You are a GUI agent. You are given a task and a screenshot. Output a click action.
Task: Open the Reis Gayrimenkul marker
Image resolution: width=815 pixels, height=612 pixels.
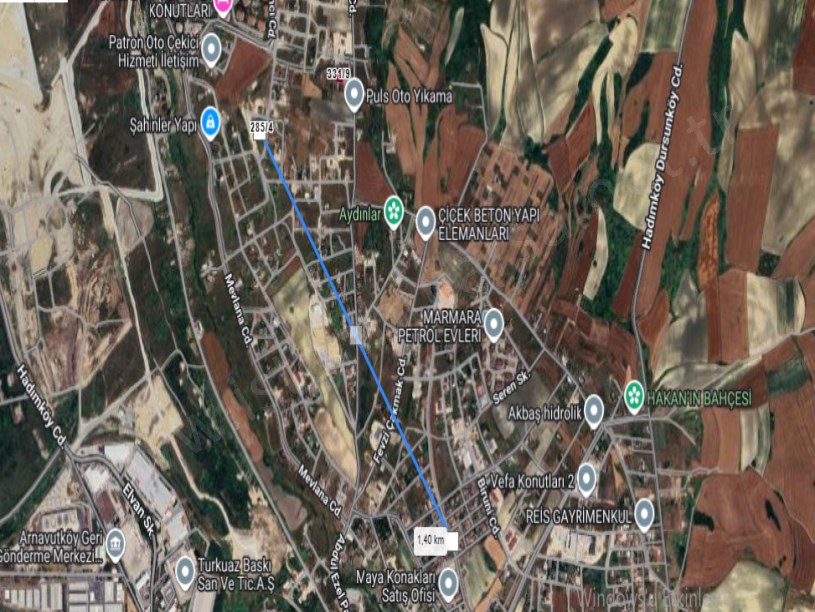click(644, 514)
